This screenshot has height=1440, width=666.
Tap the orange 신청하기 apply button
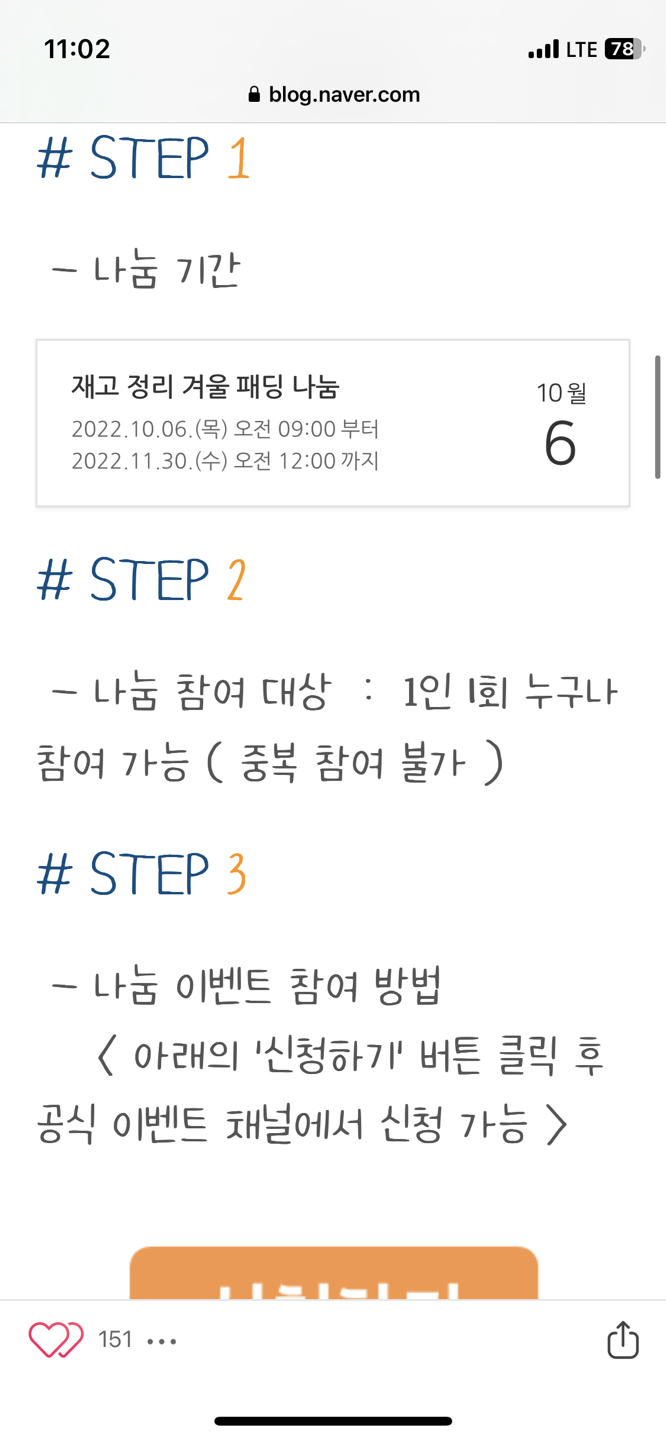tap(334, 1275)
